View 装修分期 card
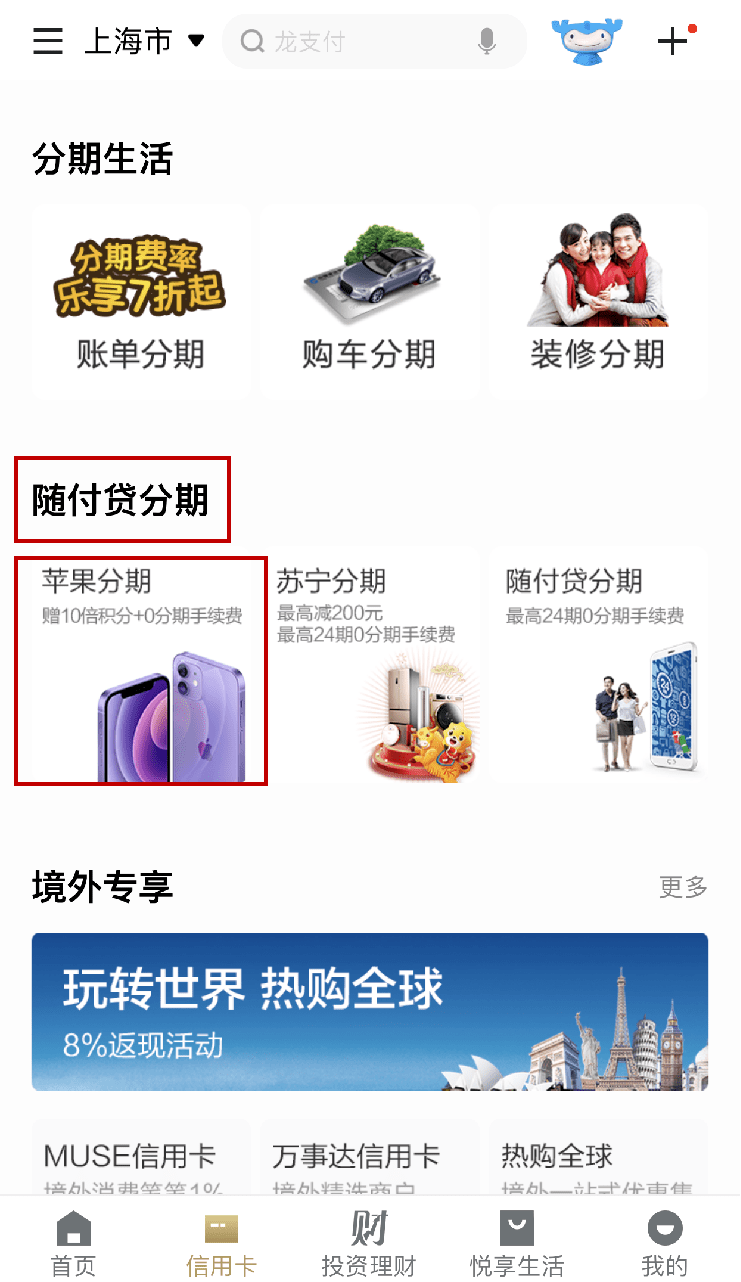This screenshot has width=741, height=1282. (x=597, y=302)
